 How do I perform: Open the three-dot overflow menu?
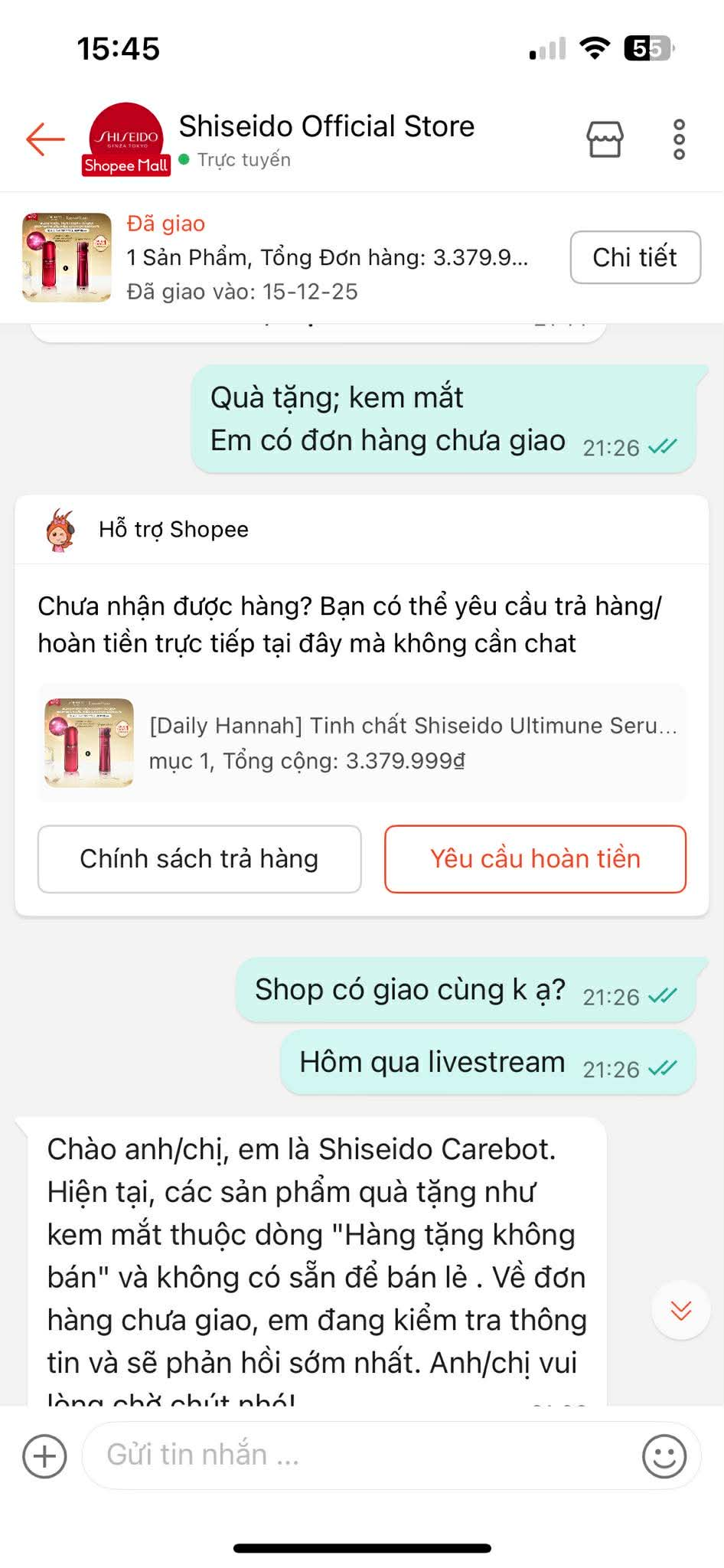tap(679, 139)
